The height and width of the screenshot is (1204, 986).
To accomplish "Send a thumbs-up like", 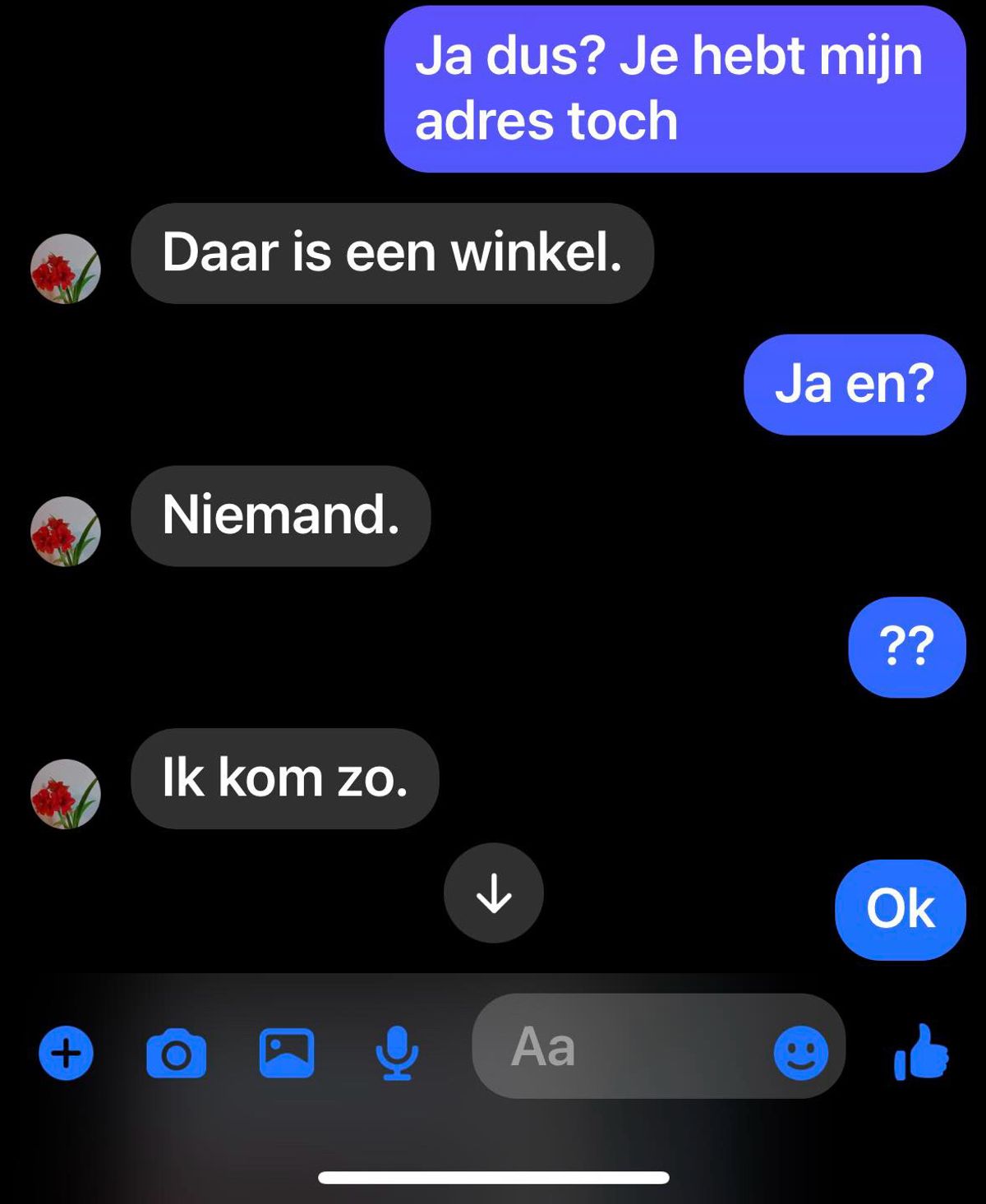I will pos(922,1052).
